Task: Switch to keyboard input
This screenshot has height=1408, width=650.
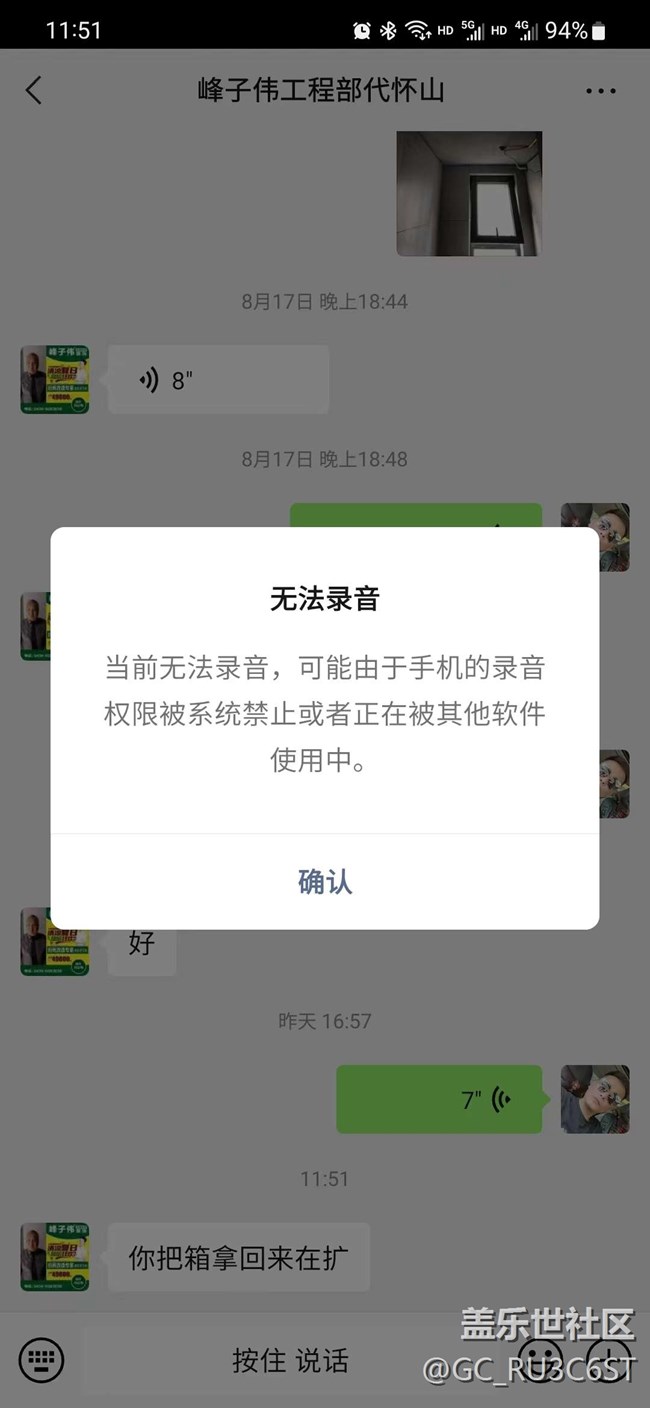Action: click(x=41, y=1360)
